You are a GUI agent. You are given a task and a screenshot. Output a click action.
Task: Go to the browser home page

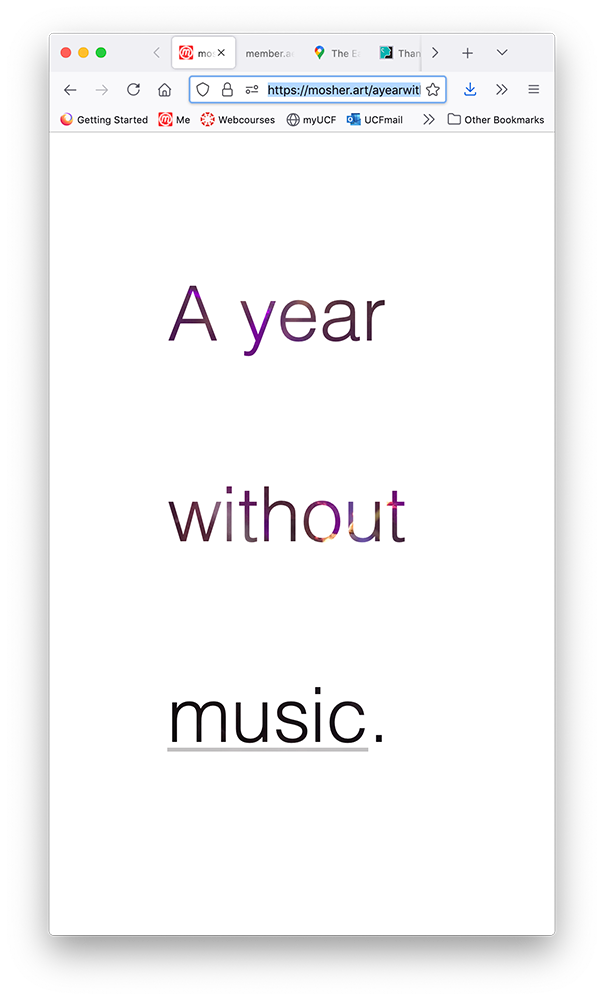pos(165,90)
